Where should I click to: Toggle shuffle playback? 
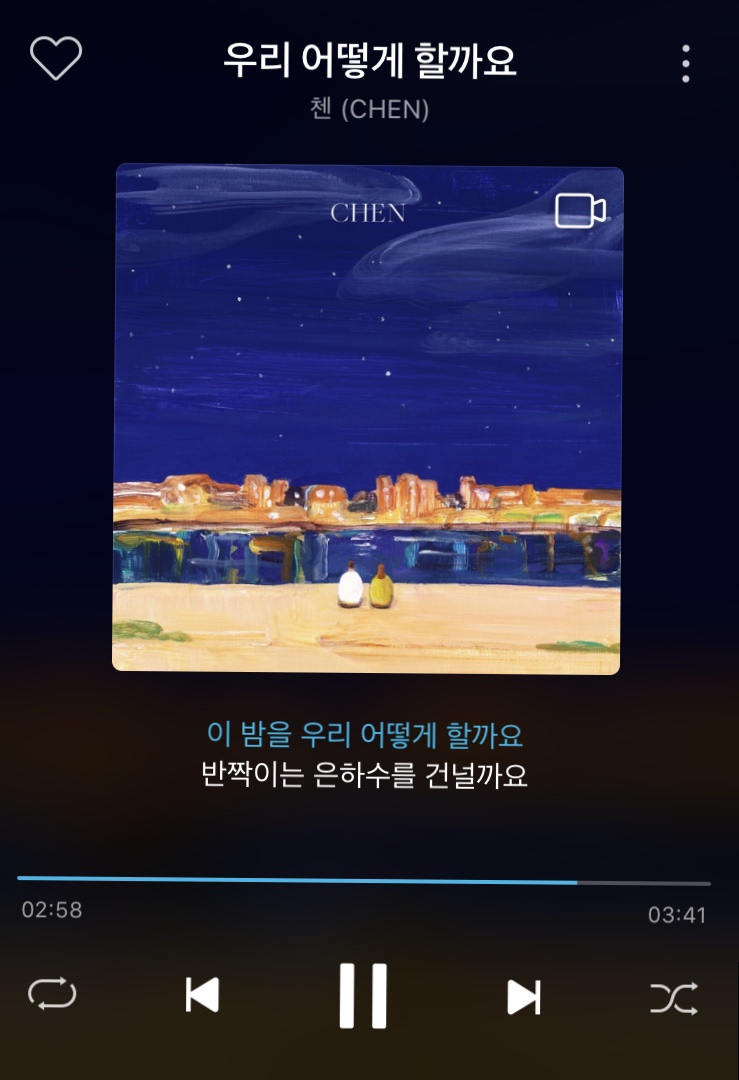pos(674,997)
